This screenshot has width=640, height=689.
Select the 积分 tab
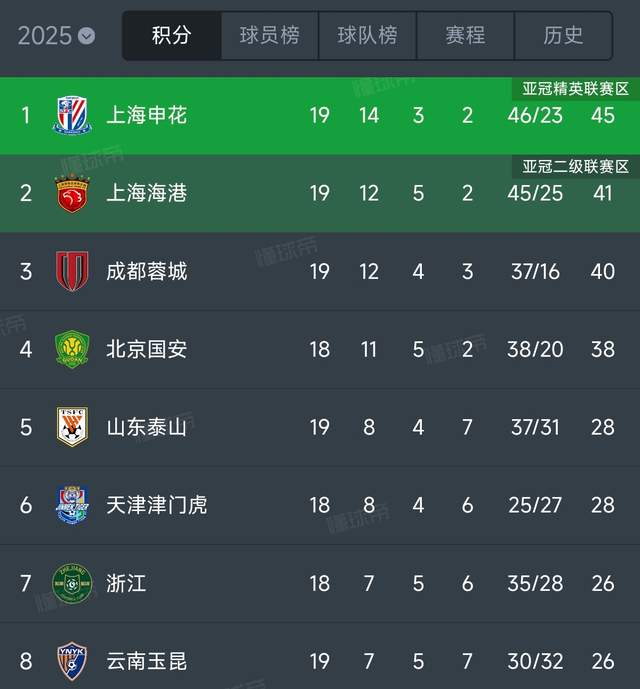171,36
